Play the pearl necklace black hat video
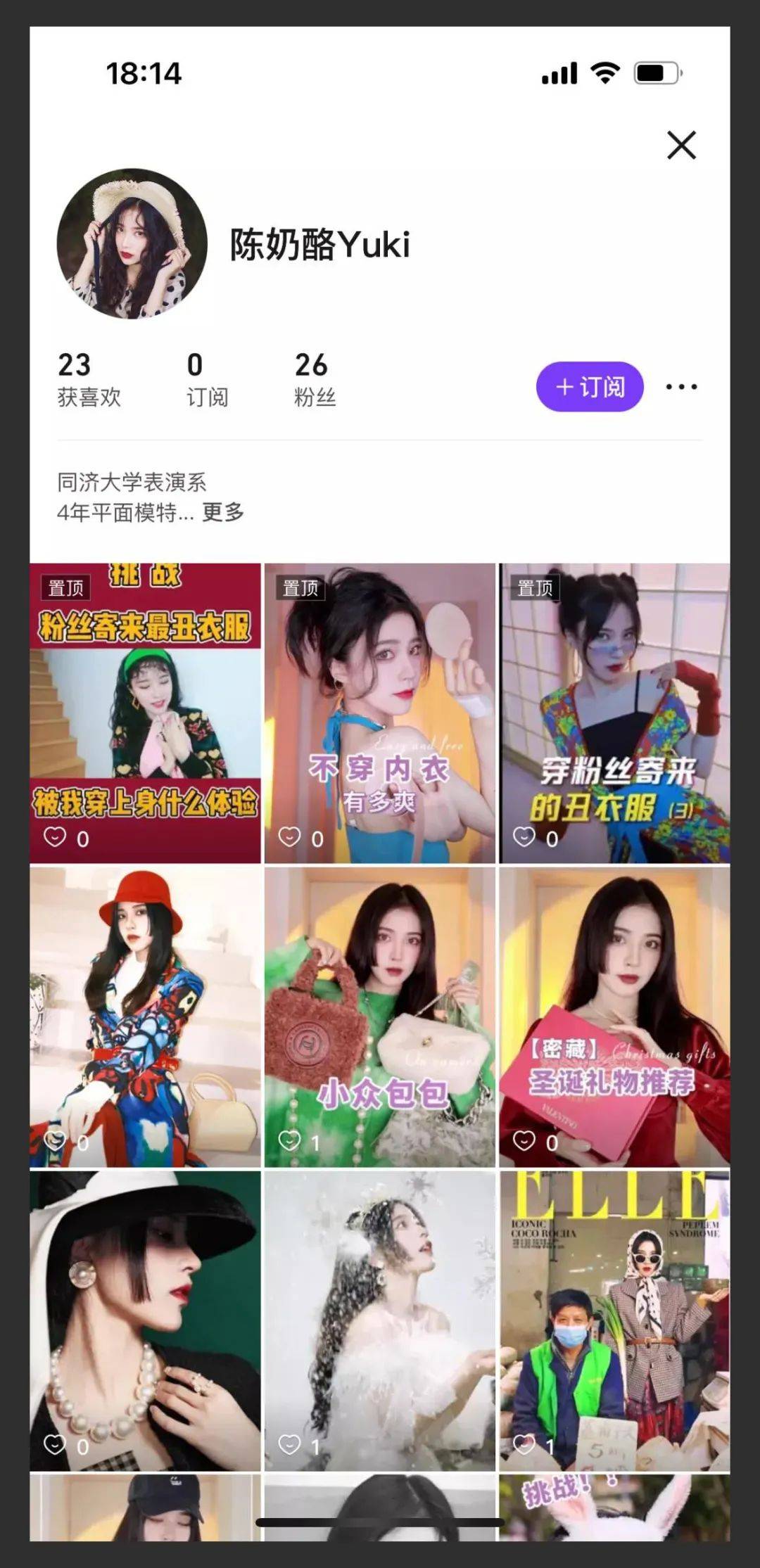 click(145, 1320)
